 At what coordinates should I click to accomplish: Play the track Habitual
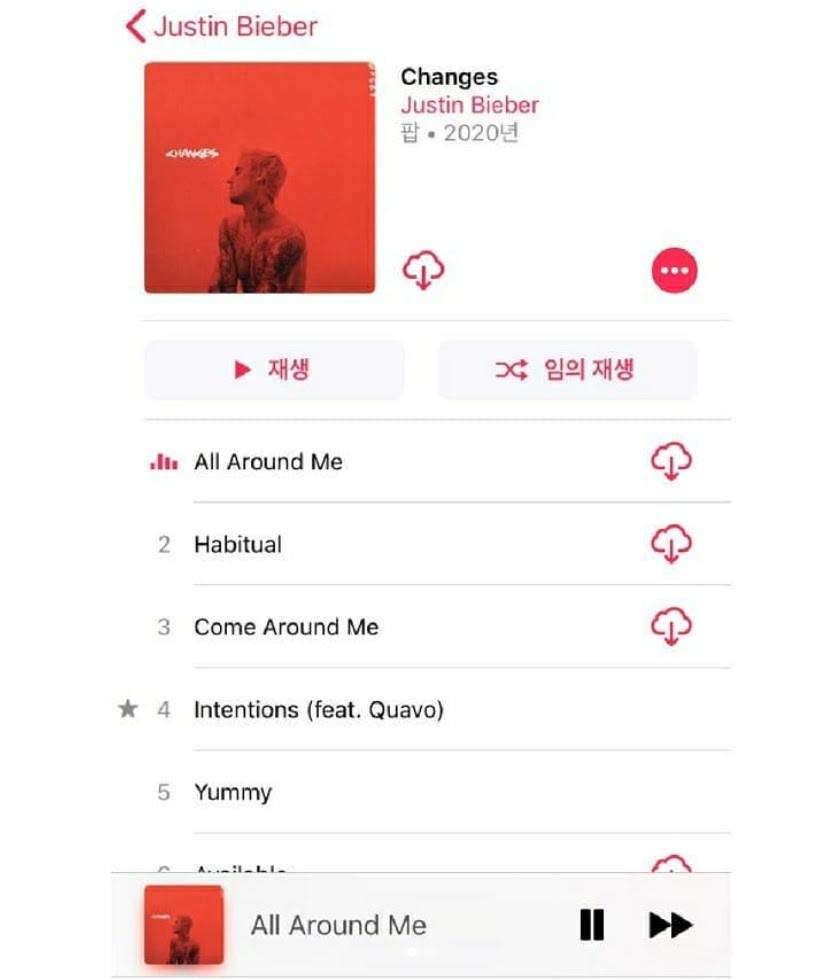tap(238, 545)
